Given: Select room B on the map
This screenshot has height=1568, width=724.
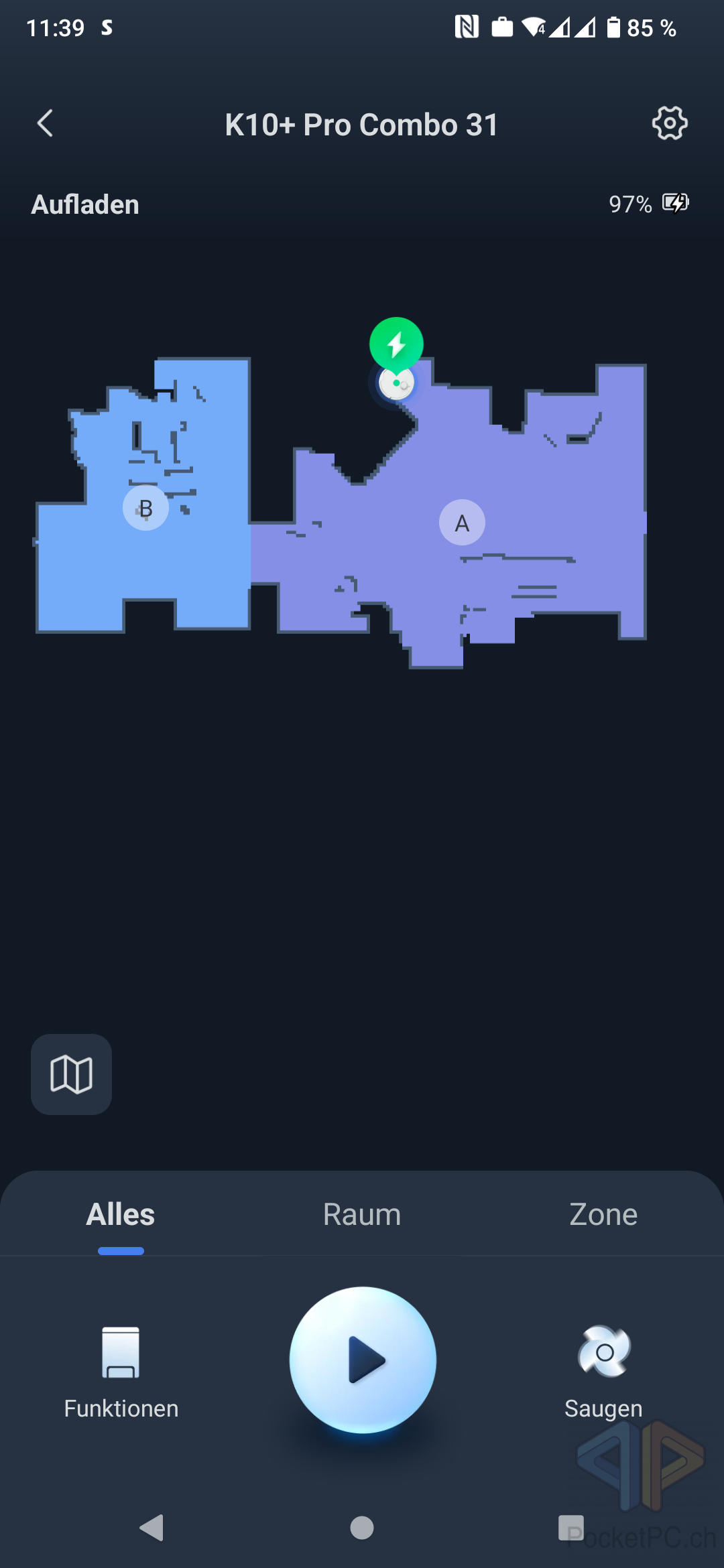Looking at the screenshot, I should tap(145, 508).
